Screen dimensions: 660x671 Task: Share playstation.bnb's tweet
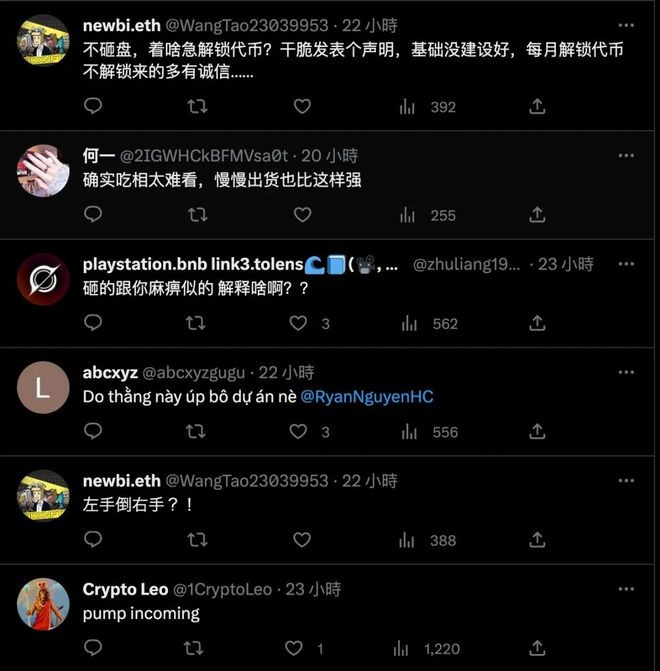[x=537, y=323]
